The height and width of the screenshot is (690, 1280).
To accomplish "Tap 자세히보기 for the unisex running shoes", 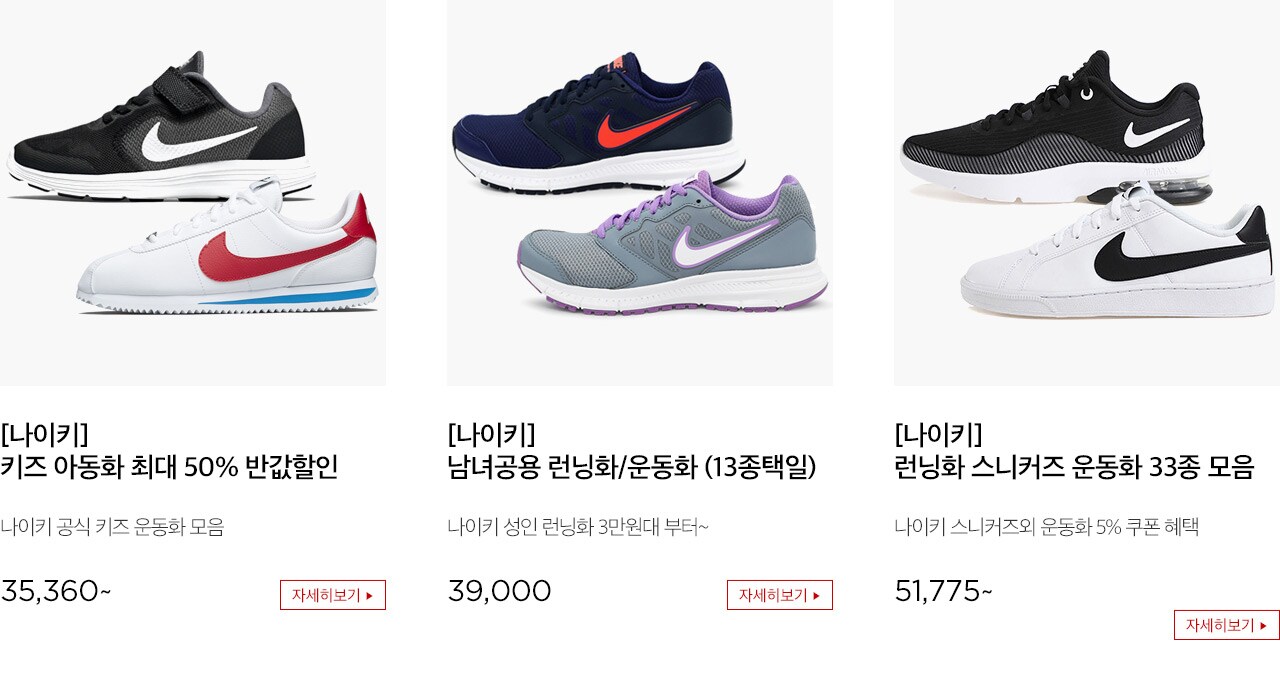I will (x=780, y=595).
